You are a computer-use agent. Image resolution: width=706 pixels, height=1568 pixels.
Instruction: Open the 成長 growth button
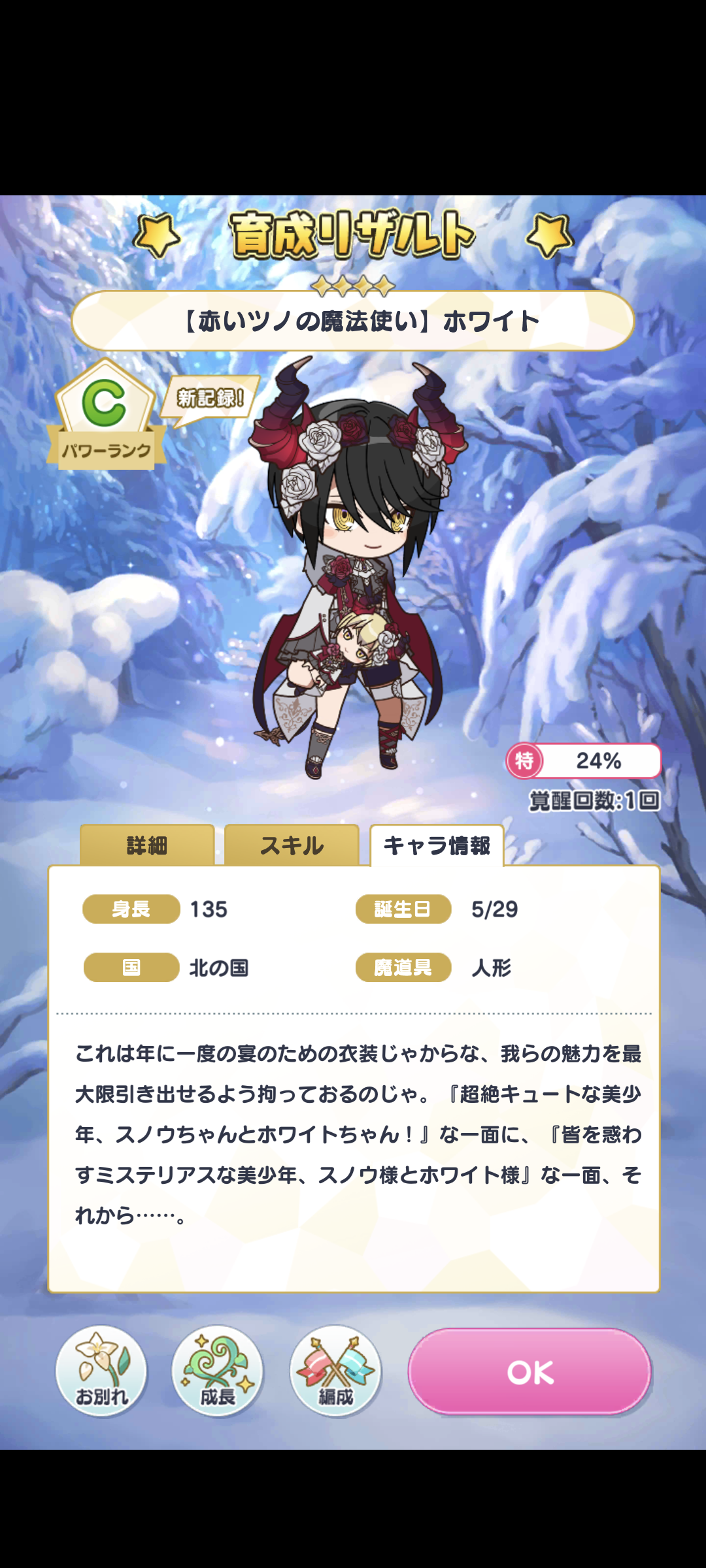click(218, 1370)
